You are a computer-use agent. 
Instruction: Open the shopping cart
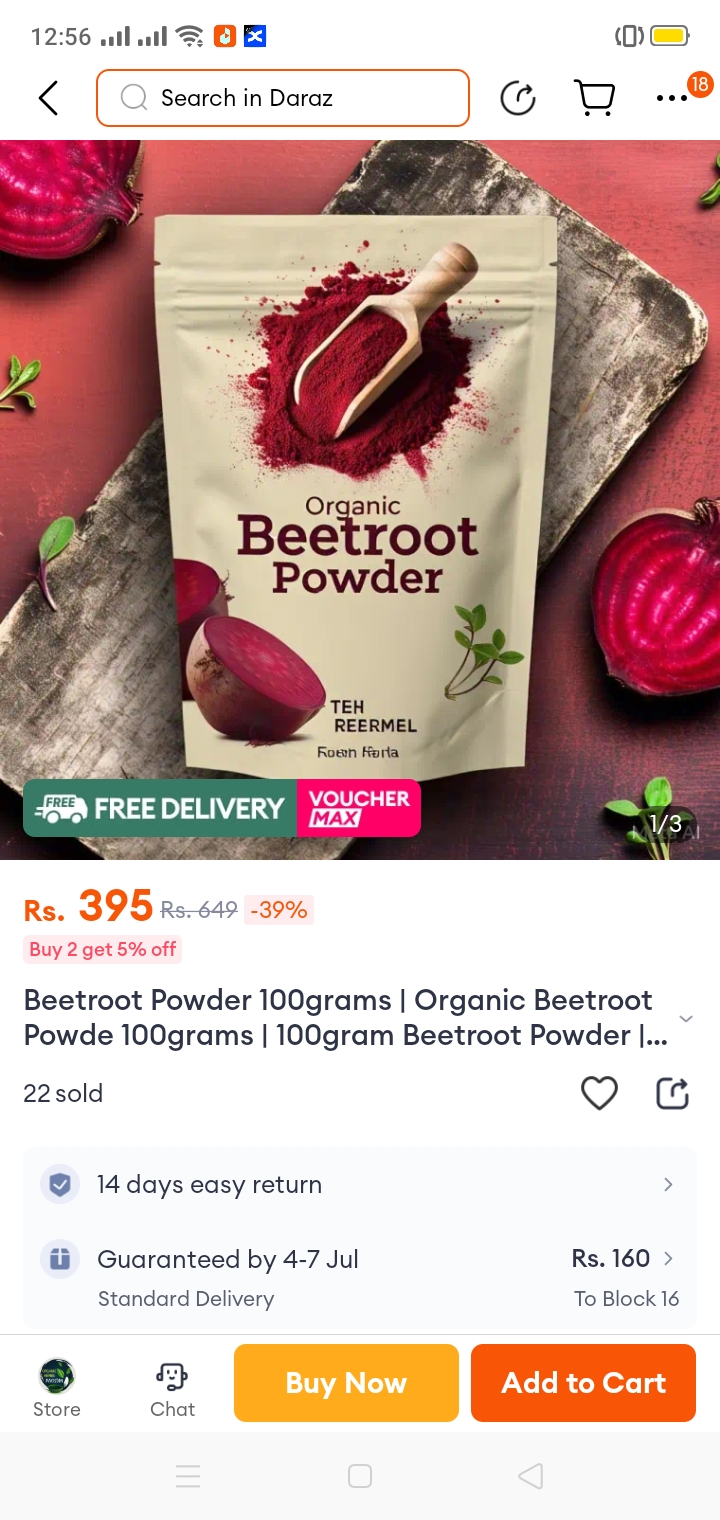594,98
